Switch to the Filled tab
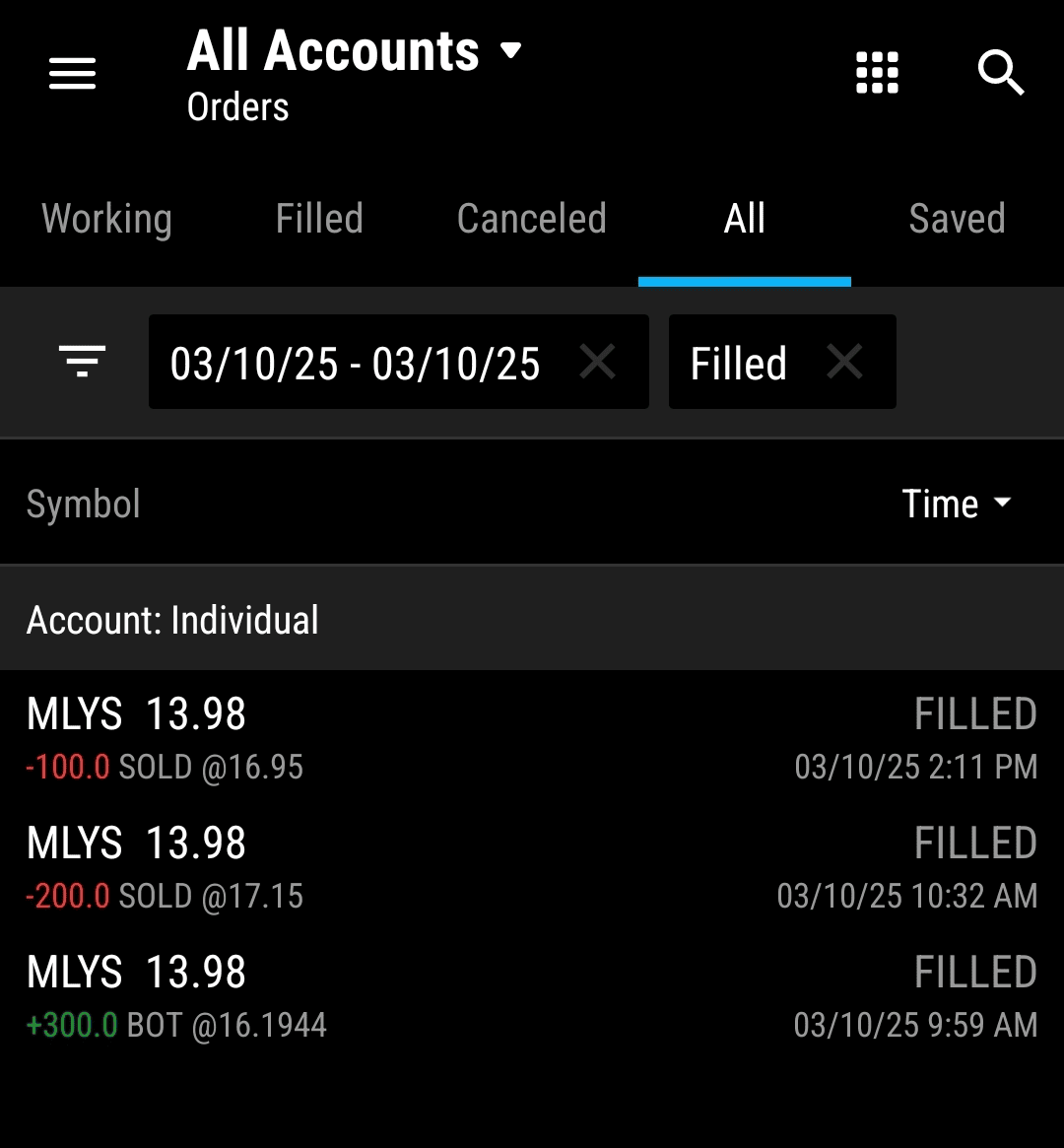 319,219
